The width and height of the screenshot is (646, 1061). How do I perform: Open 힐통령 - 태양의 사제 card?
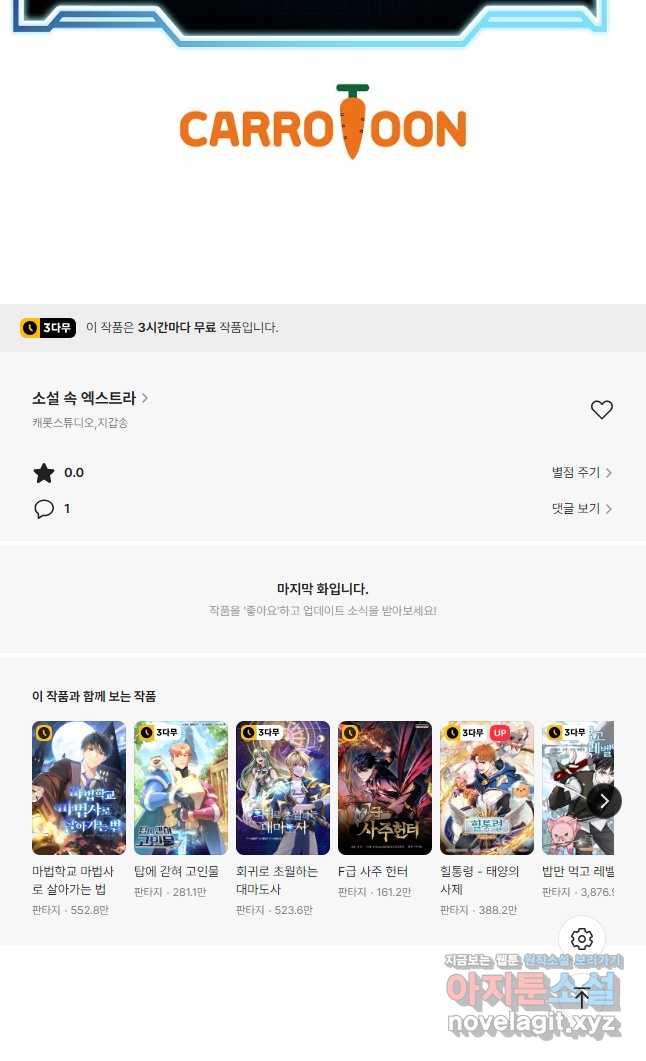(487, 788)
